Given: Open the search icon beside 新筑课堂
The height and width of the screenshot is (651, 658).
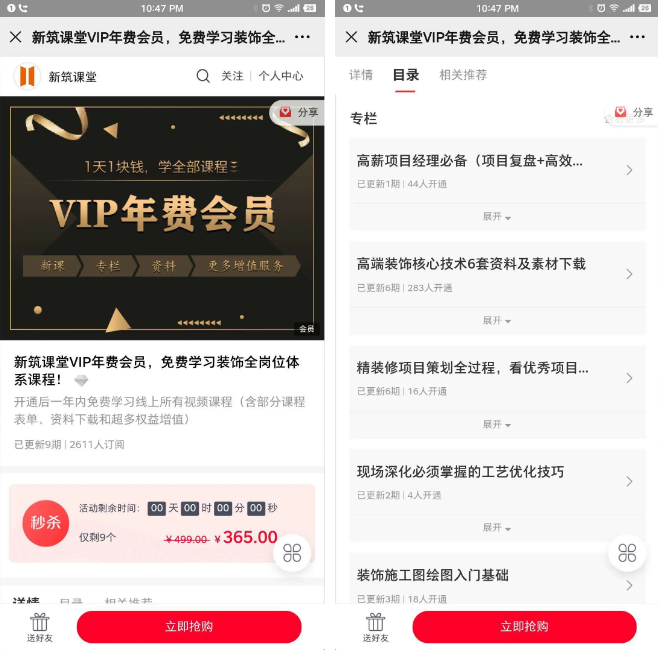Looking at the screenshot, I should (x=203, y=76).
